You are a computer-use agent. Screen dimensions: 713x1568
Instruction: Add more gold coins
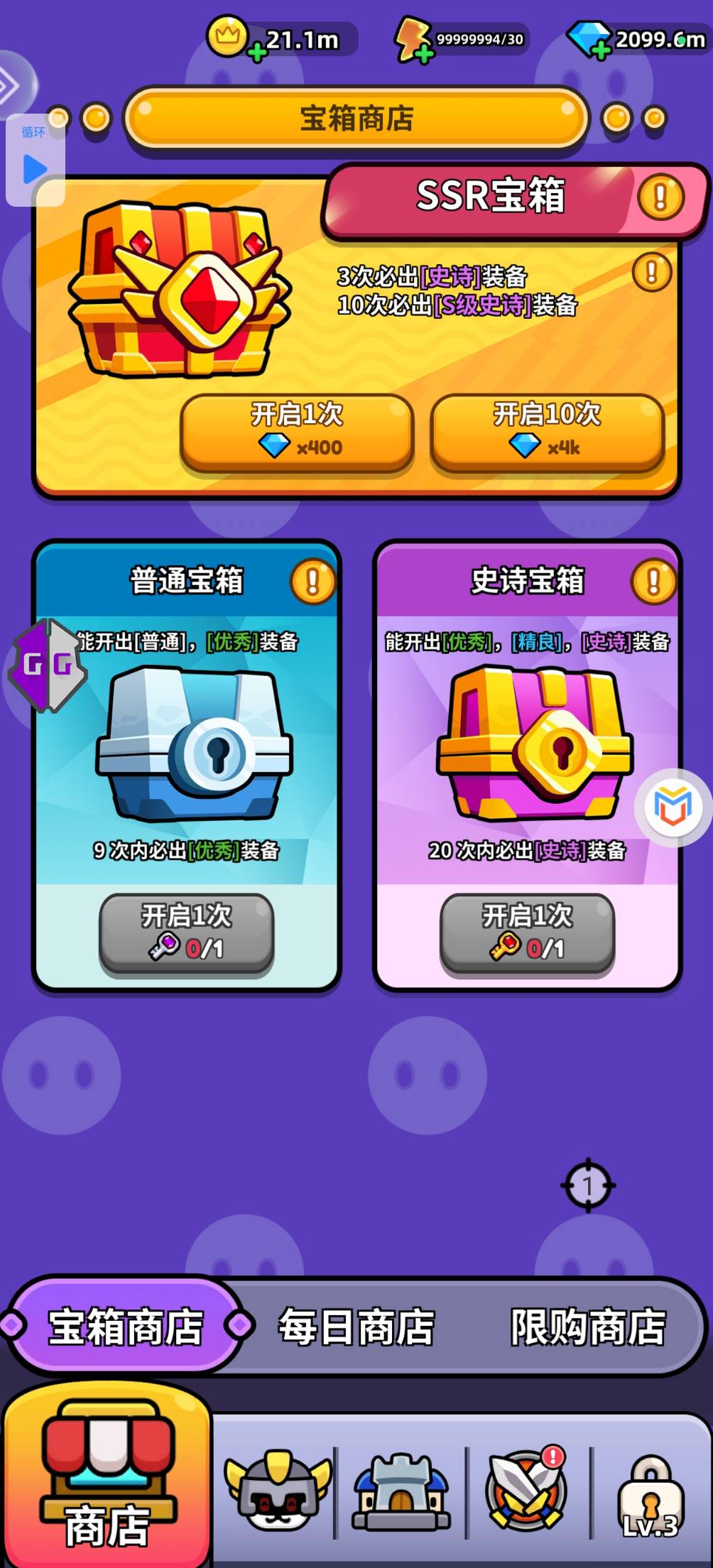pyautogui.click(x=257, y=51)
